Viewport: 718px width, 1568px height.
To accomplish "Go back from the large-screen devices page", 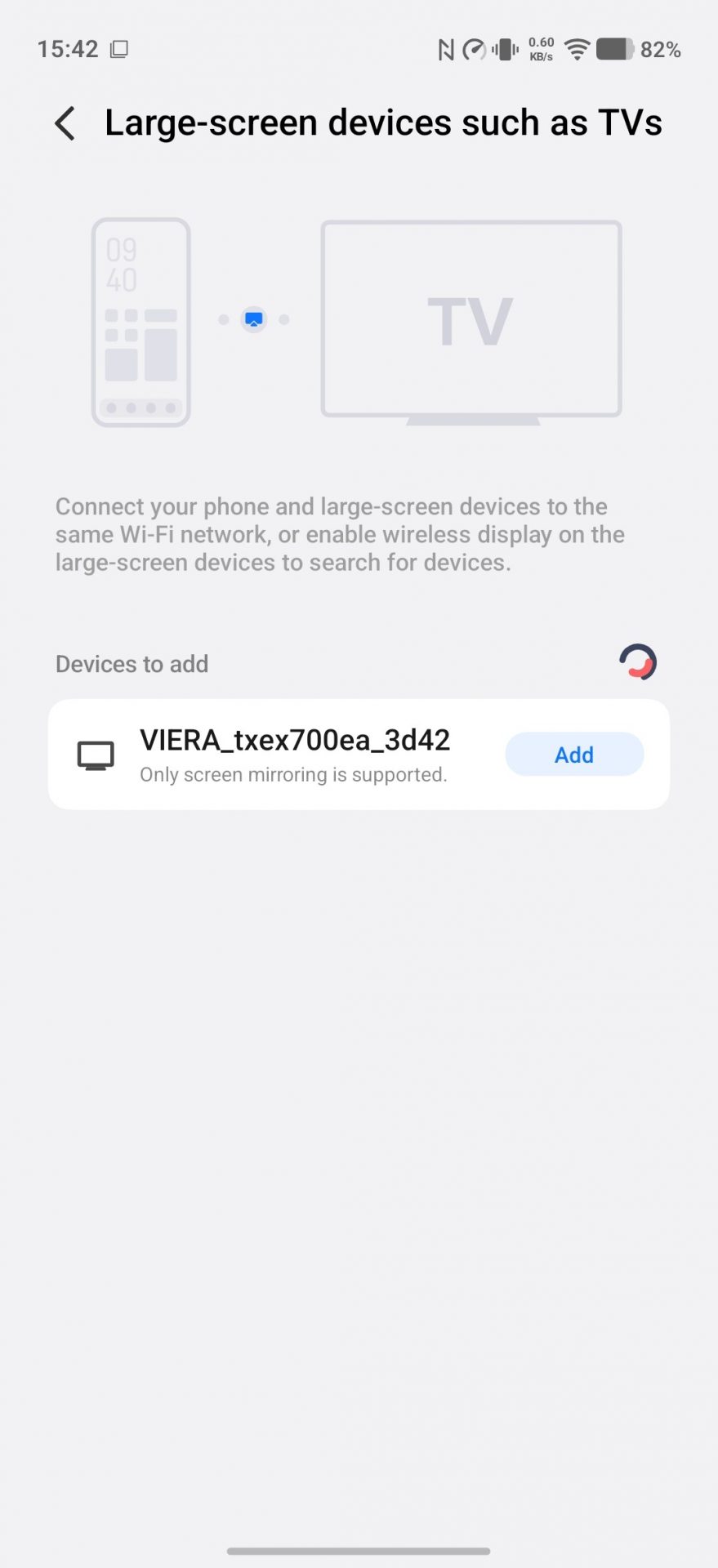I will coord(65,124).
